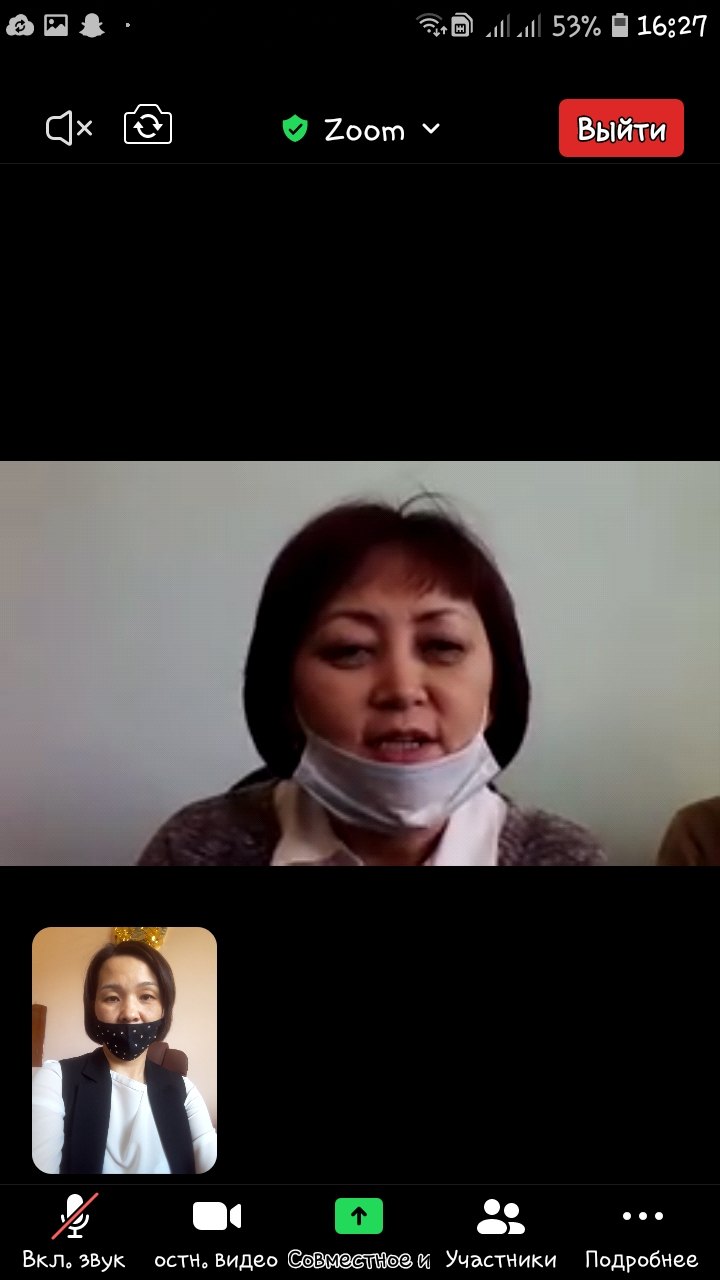Open the Подробнее more menu
Screen dimensions: 720x1280
pyautogui.click(x=641, y=1232)
